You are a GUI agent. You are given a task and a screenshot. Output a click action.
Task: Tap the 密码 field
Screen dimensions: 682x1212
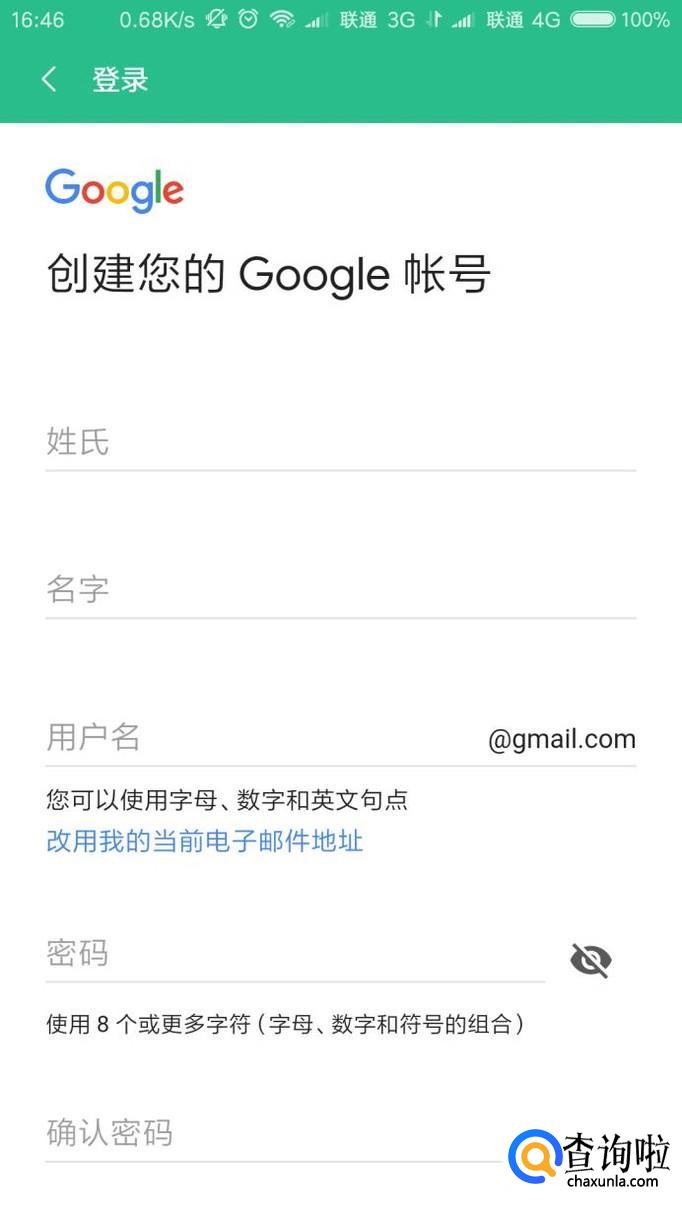(295, 954)
